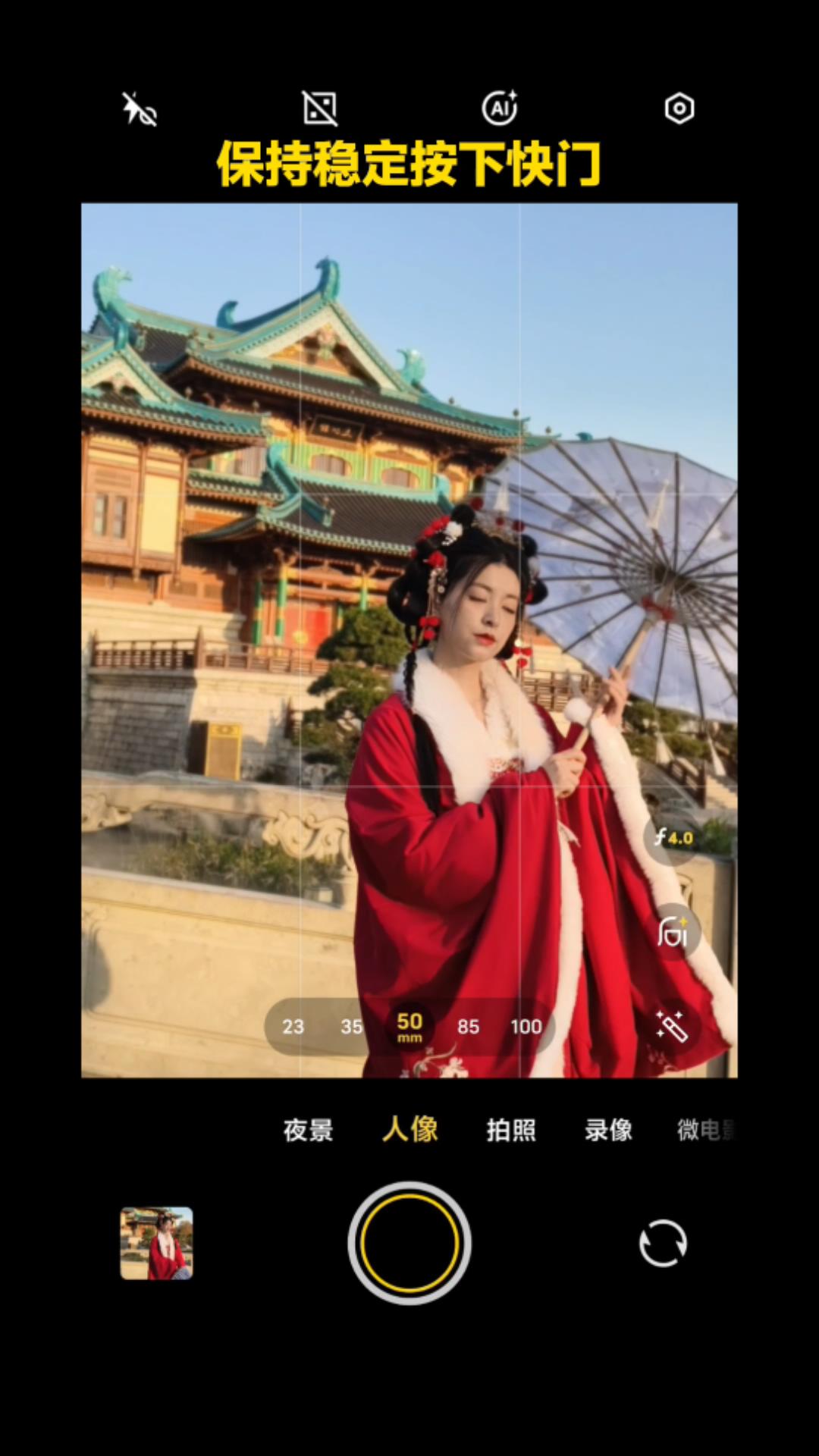Tap the crossed-out square icon in top bar

[x=319, y=108]
